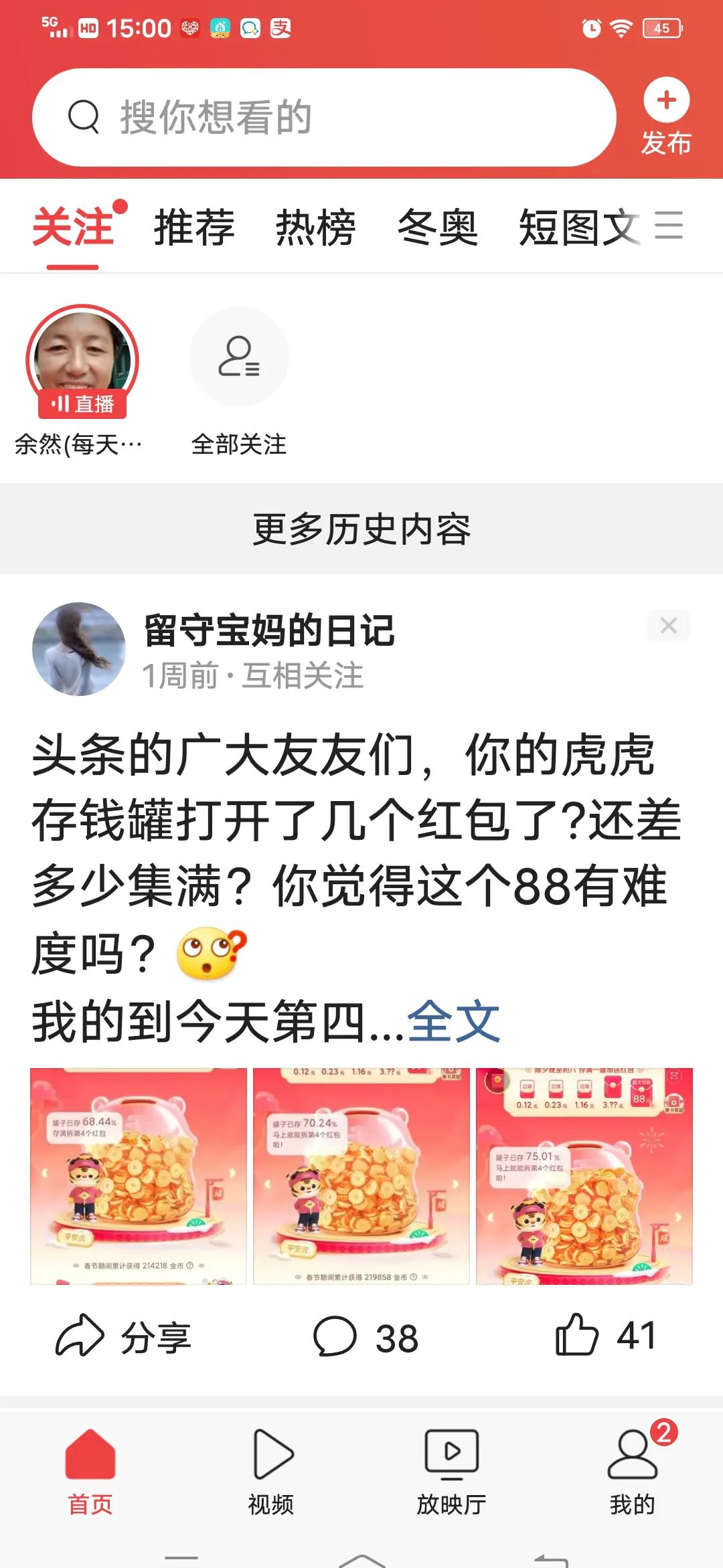723x1568 pixels.
Task: Tap the 发布 publish button
Action: (666, 117)
